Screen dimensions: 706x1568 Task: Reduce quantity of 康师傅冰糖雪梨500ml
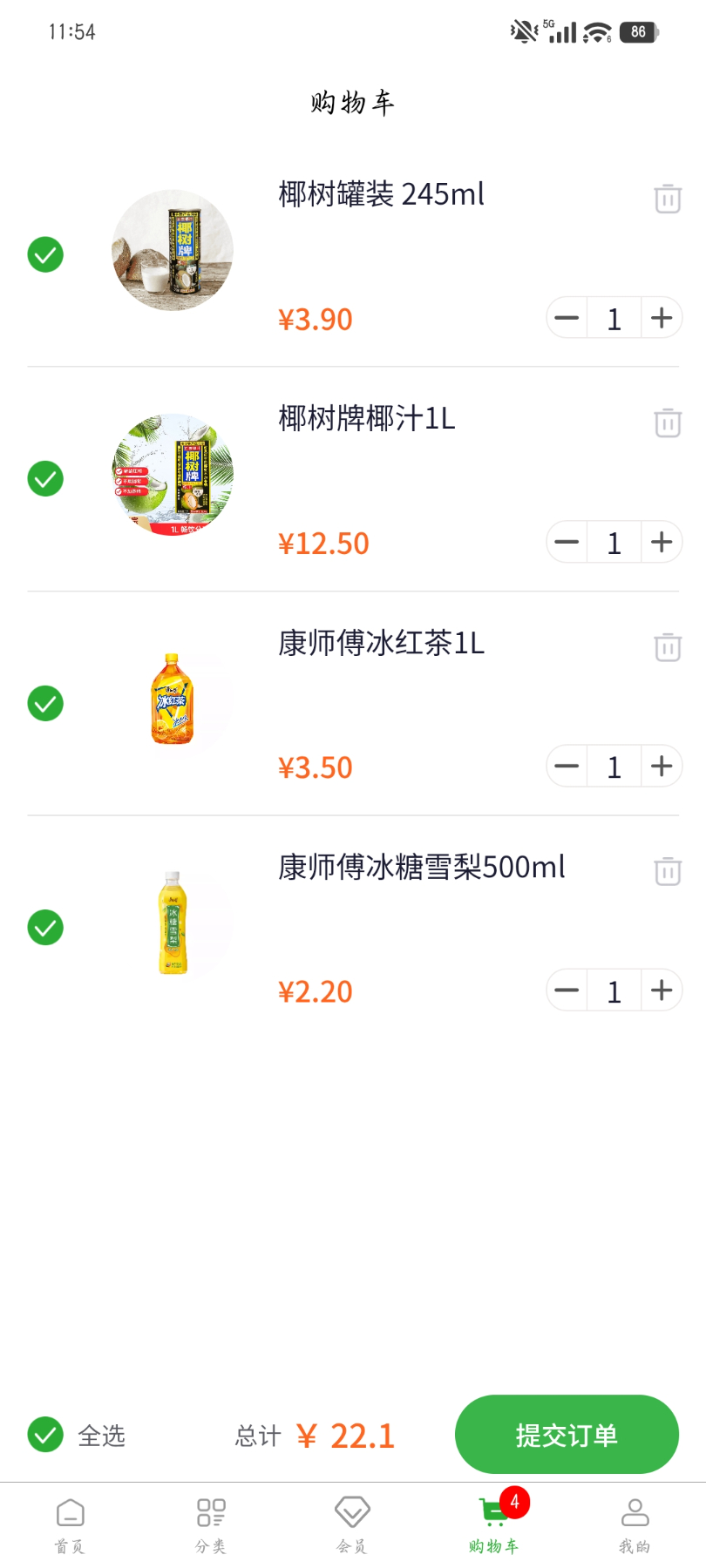(567, 990)
